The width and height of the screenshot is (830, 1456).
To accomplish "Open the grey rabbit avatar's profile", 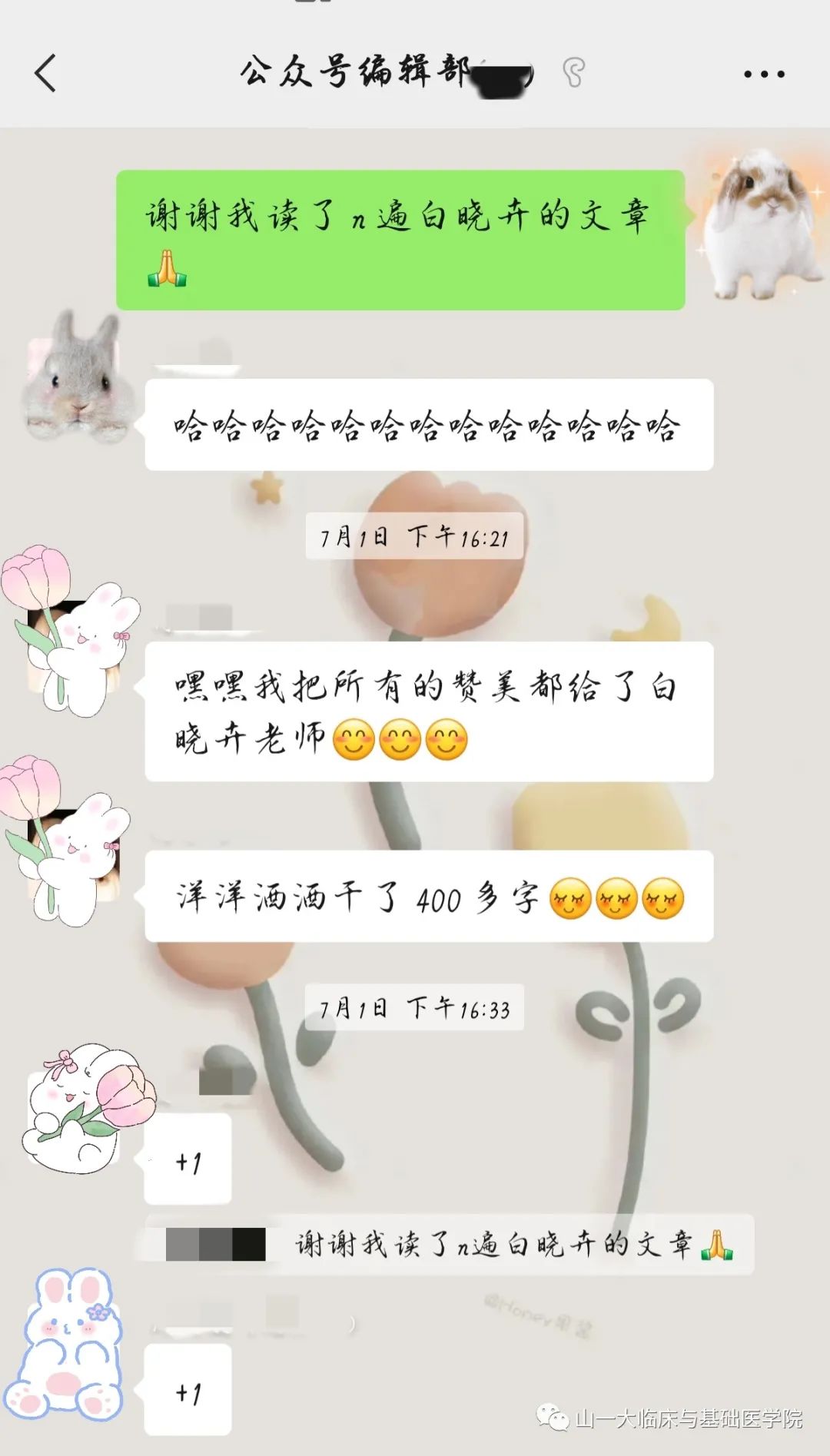I will pos(77,377).
